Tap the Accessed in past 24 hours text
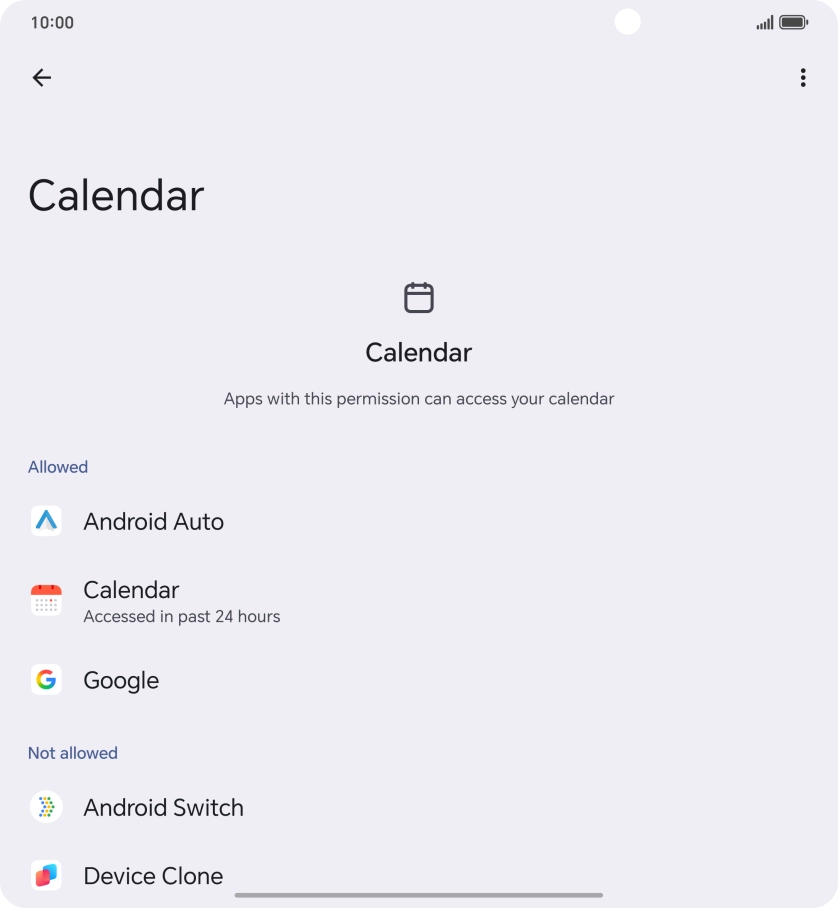838x908 pixels. pyautogui.click(x=181, y=616)
